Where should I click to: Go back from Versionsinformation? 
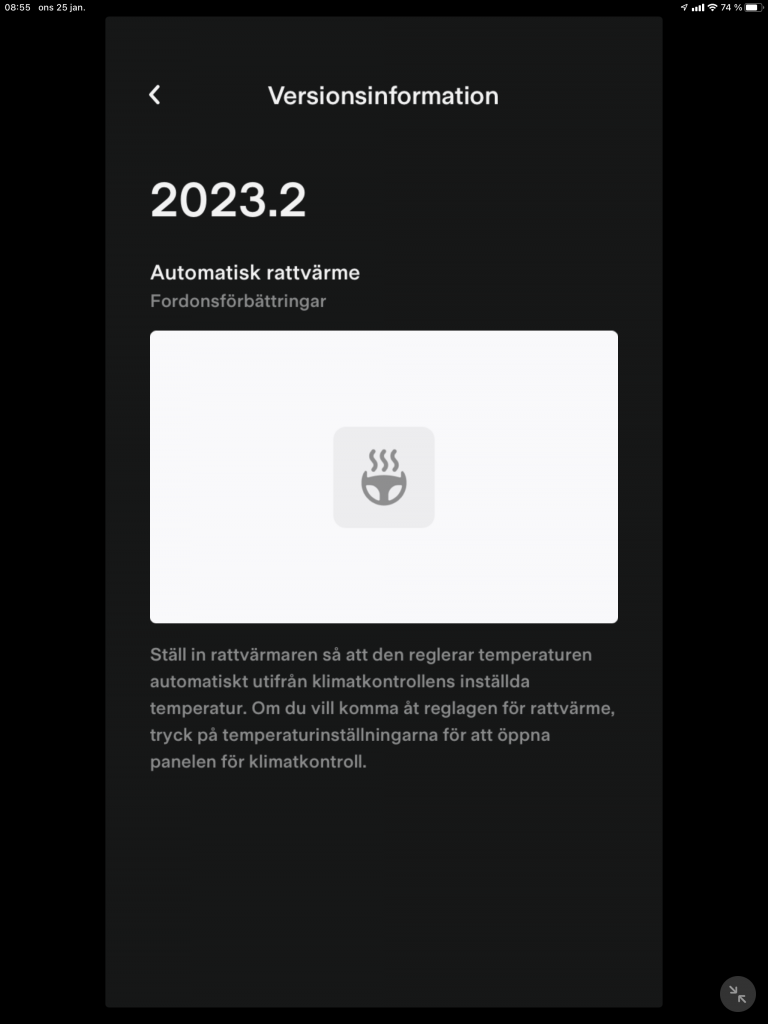point(154,95)
